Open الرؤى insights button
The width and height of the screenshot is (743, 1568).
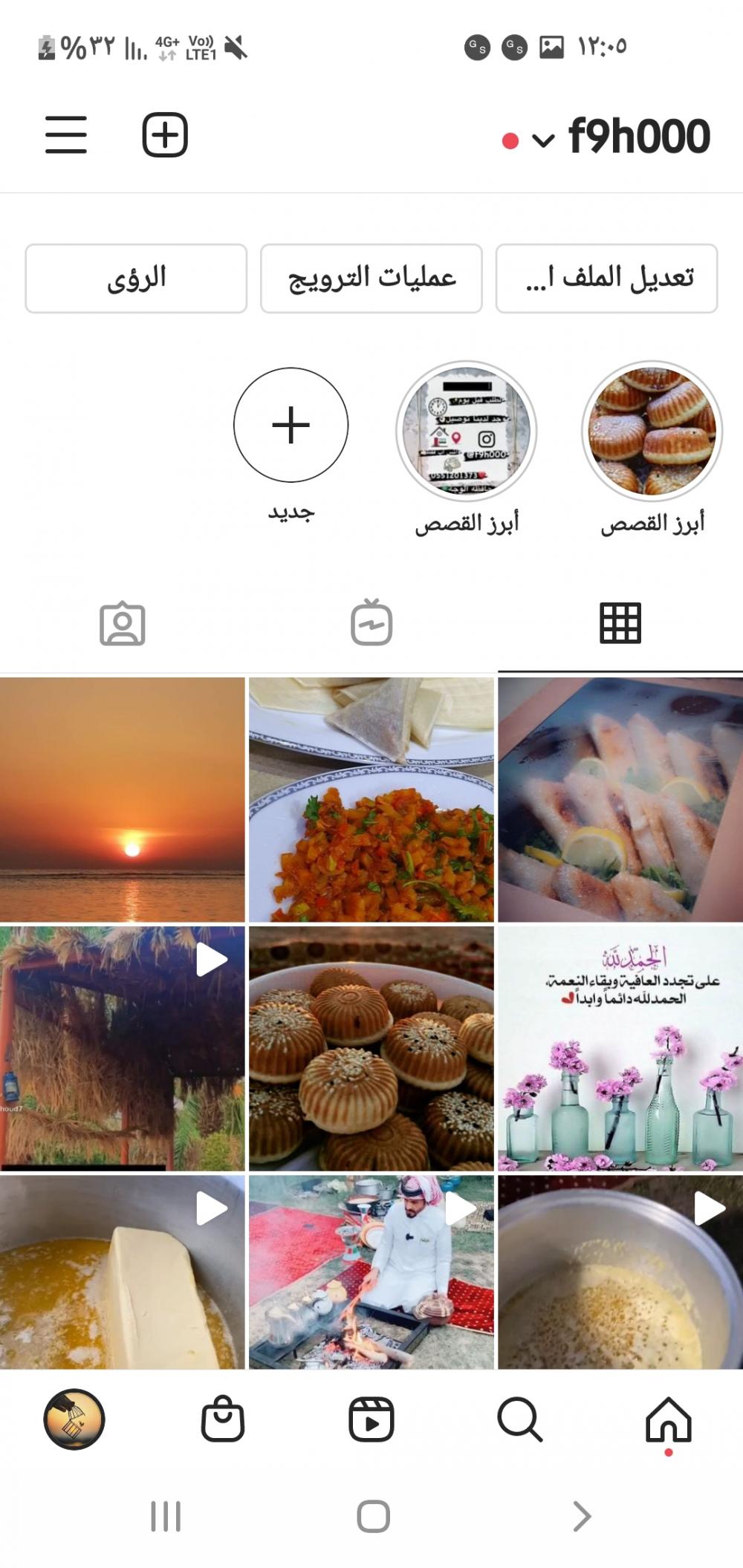(136, 279)
